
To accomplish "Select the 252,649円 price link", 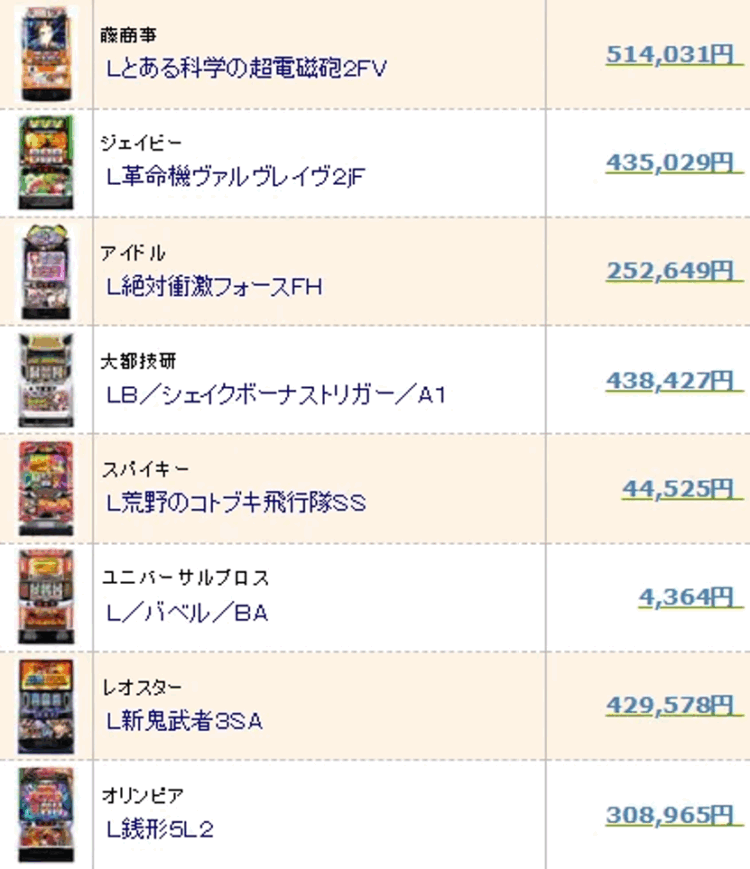I will (670, 271).
